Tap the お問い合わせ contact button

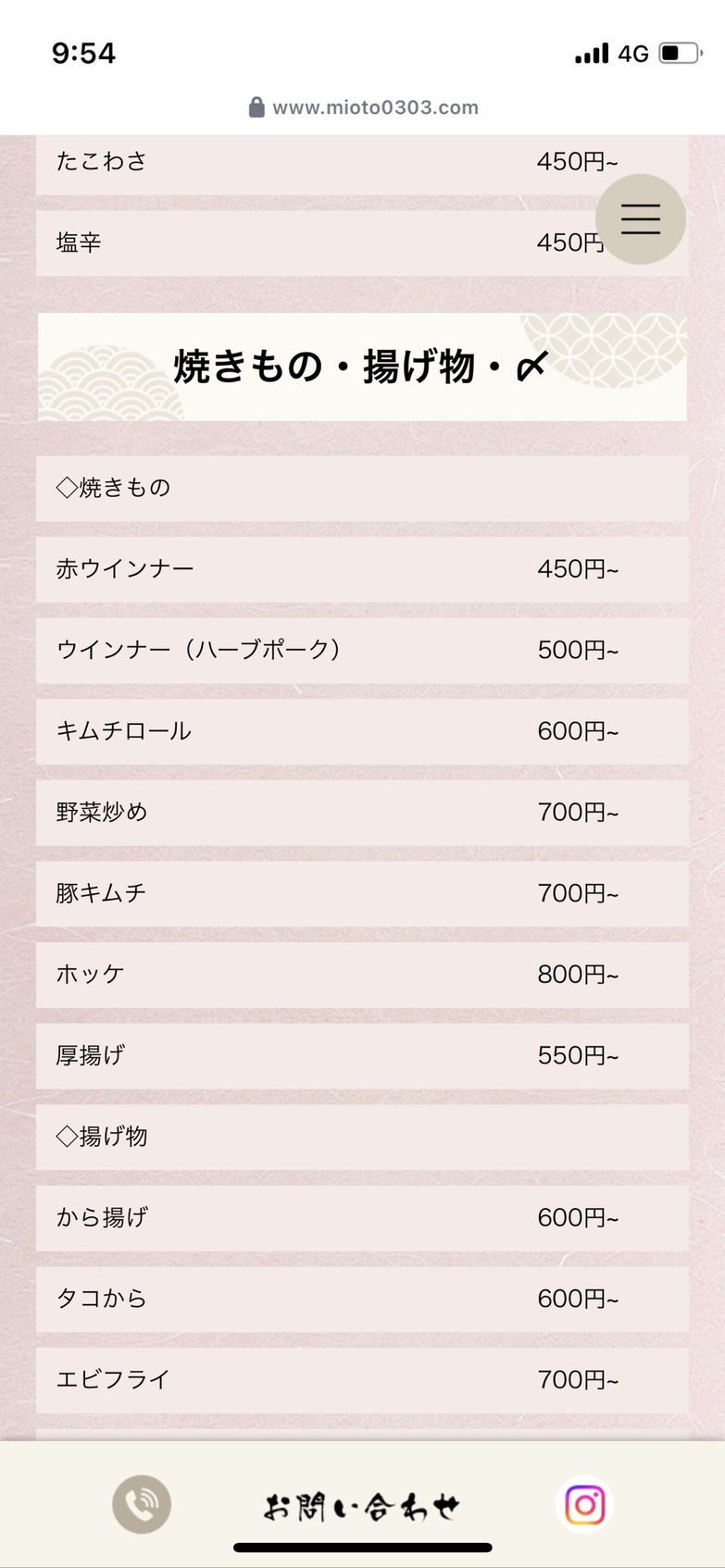click(x=362, y=1506)
